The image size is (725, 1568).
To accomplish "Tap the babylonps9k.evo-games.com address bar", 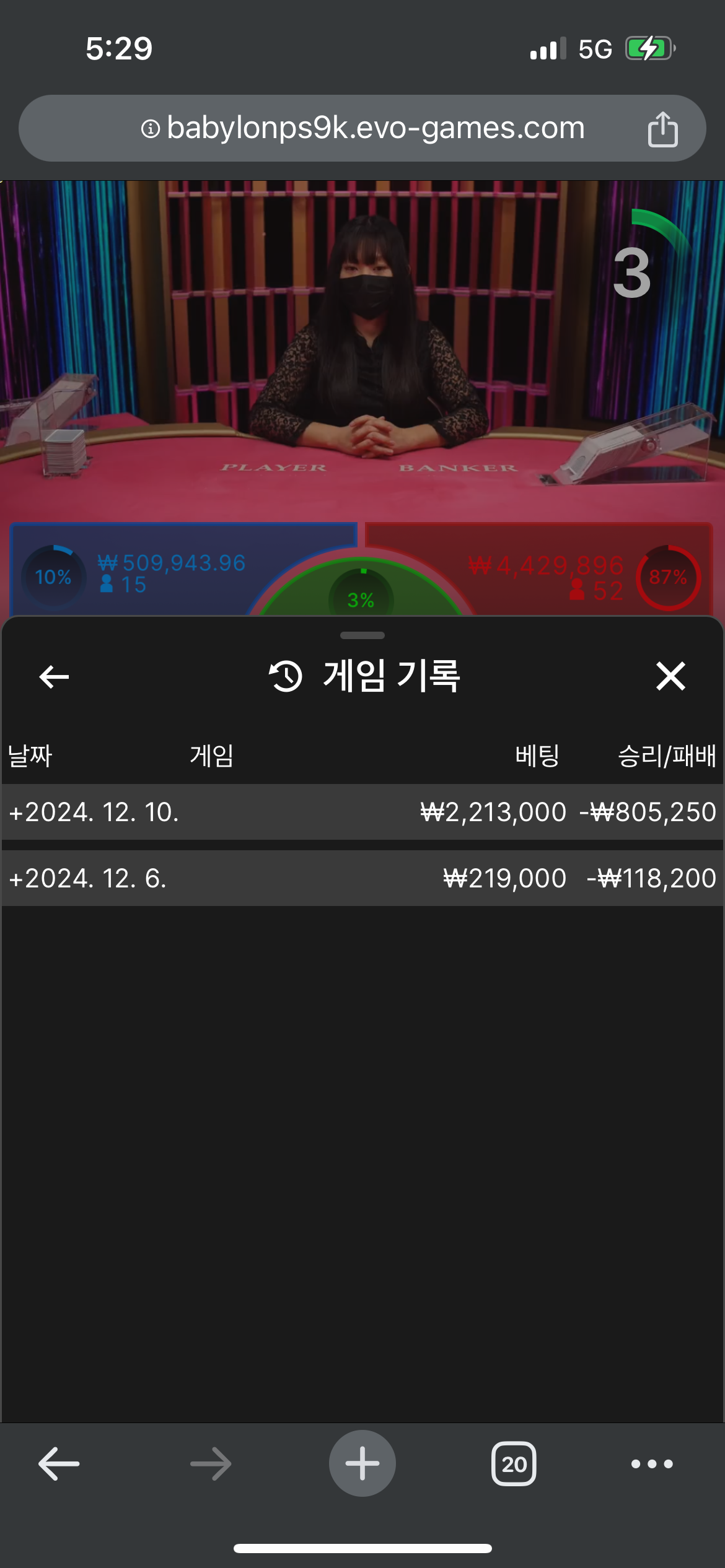I will [362, 128].
